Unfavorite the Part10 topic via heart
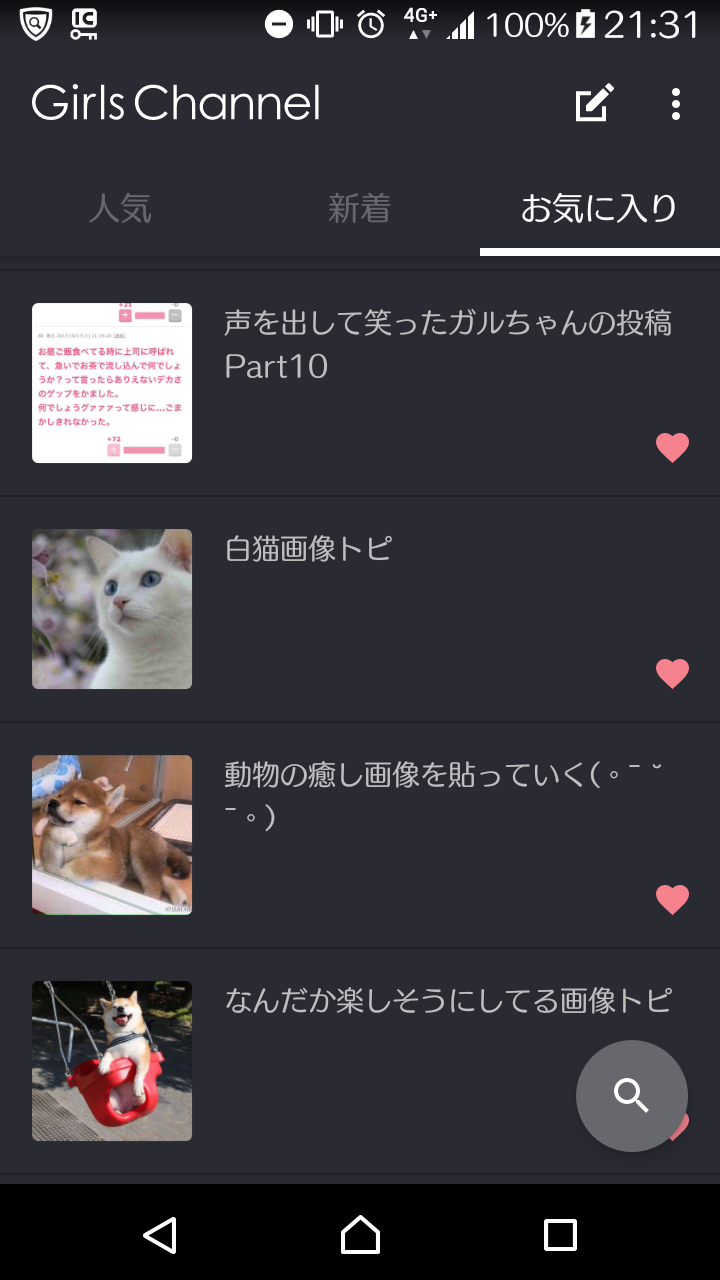This screenshot has height=1280, width=720. [672, 447]
